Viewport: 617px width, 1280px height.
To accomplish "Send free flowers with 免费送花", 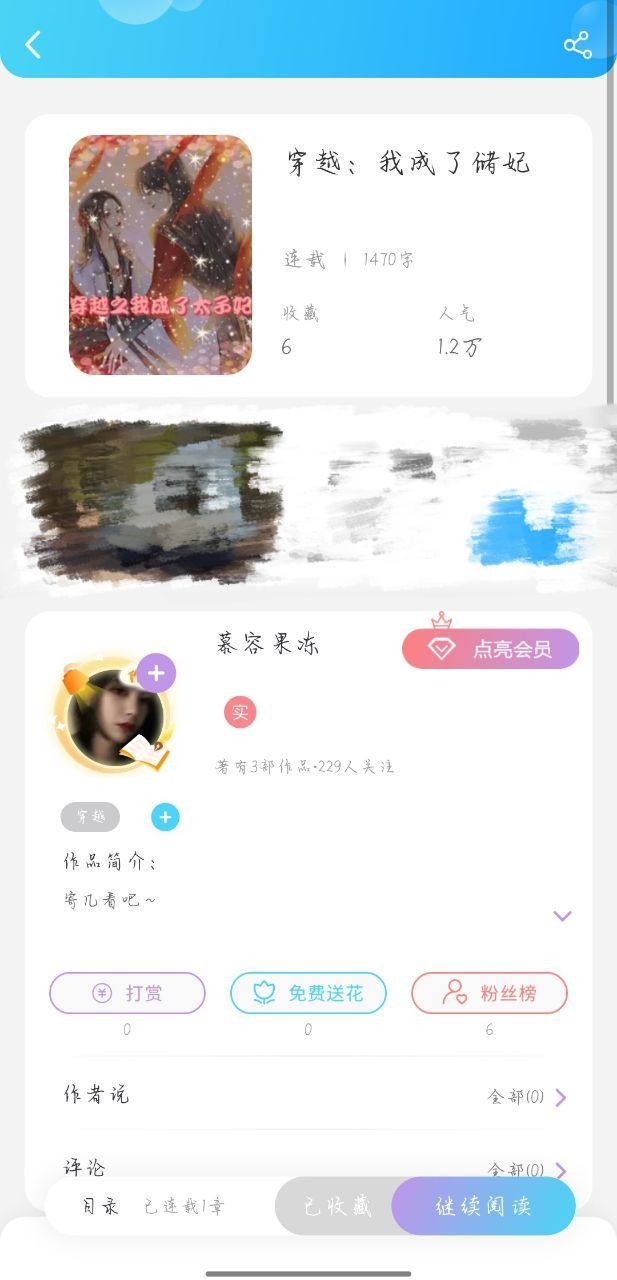I will [308, 993].
